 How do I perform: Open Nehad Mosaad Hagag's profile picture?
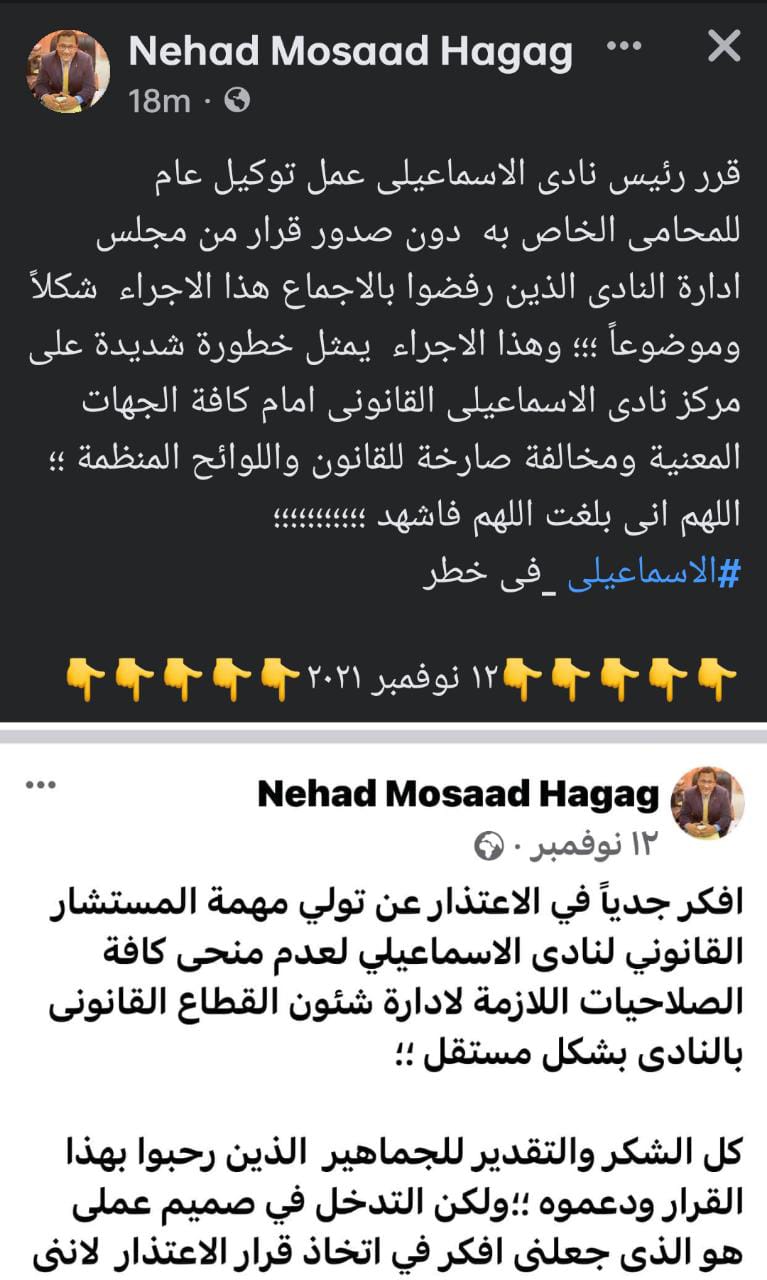tap(69, 72)
